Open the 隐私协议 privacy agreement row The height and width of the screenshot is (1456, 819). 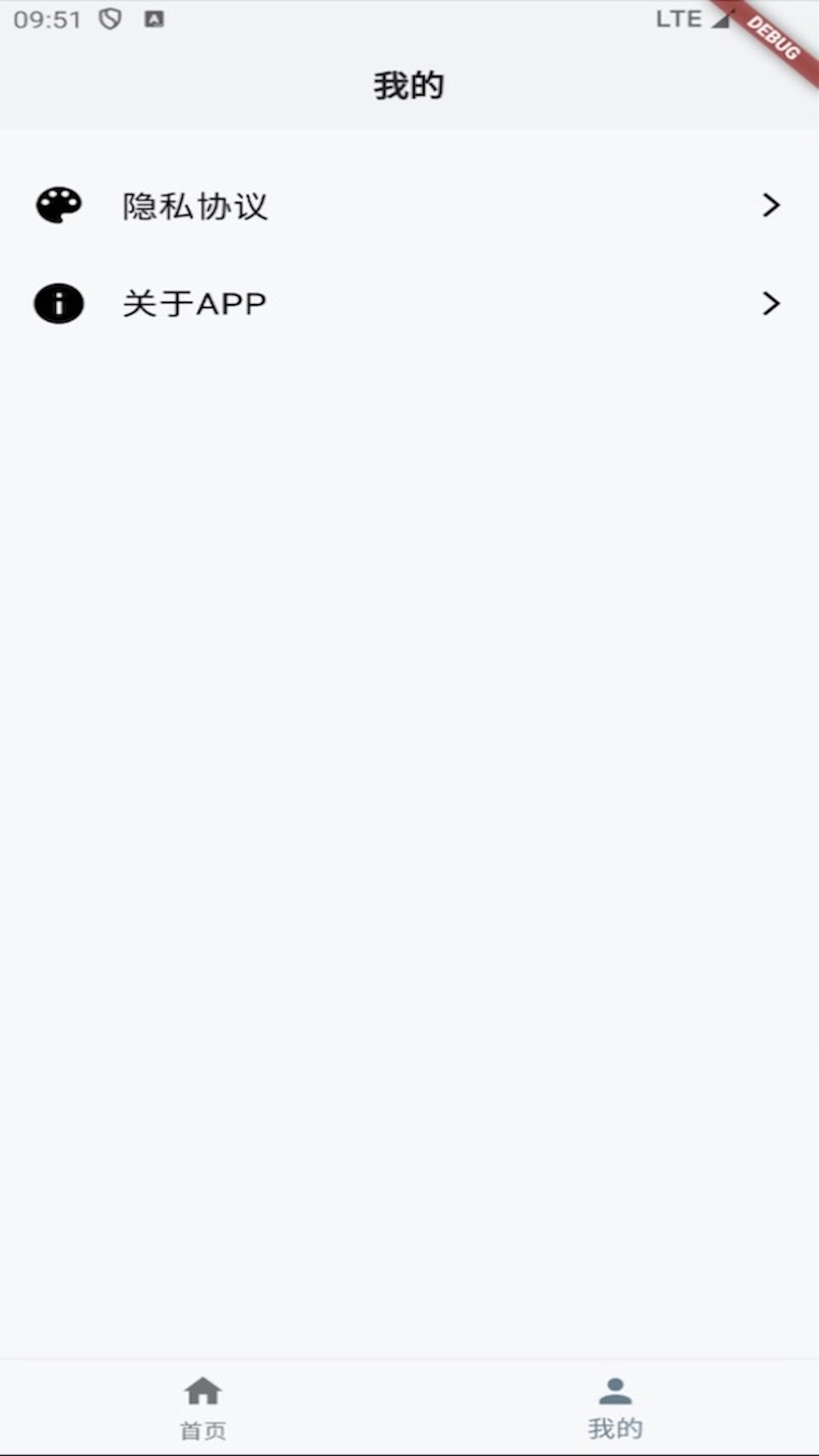[x=409, y=206]
